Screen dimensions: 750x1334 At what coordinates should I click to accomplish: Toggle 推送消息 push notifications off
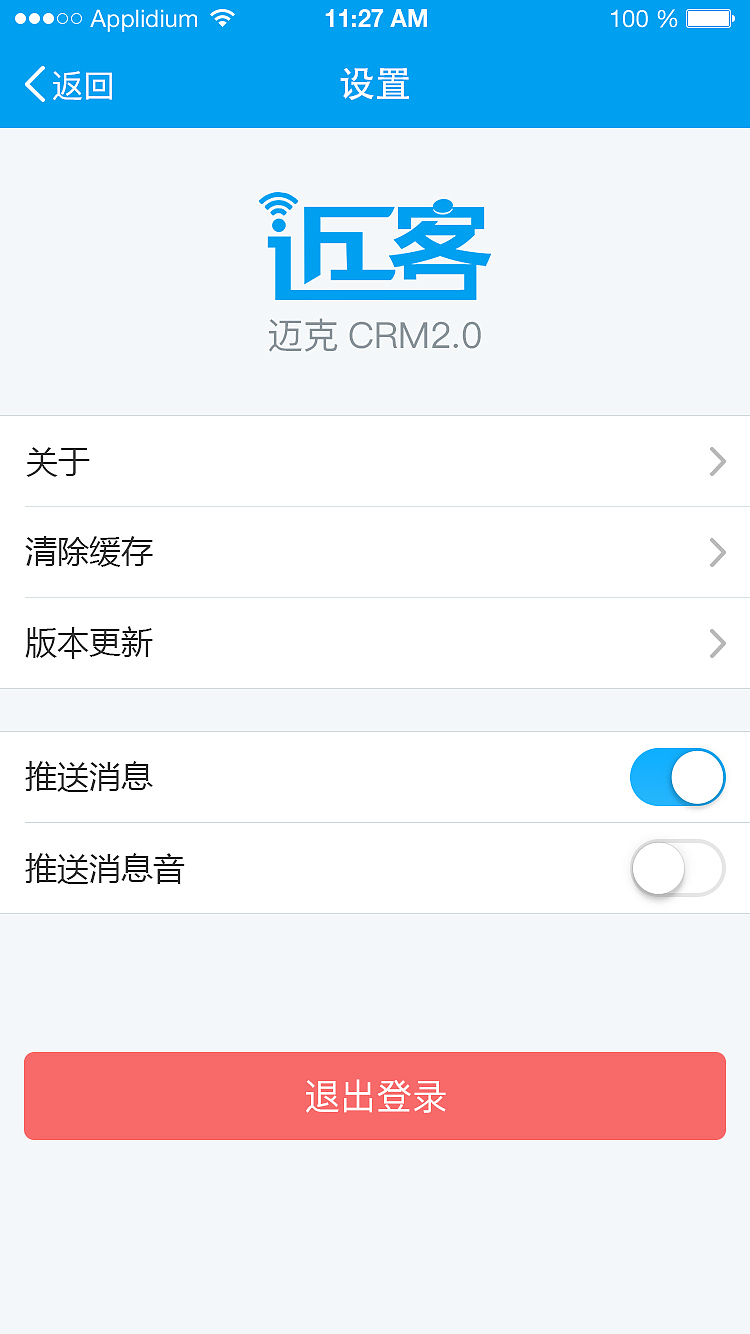coord(677,777)
